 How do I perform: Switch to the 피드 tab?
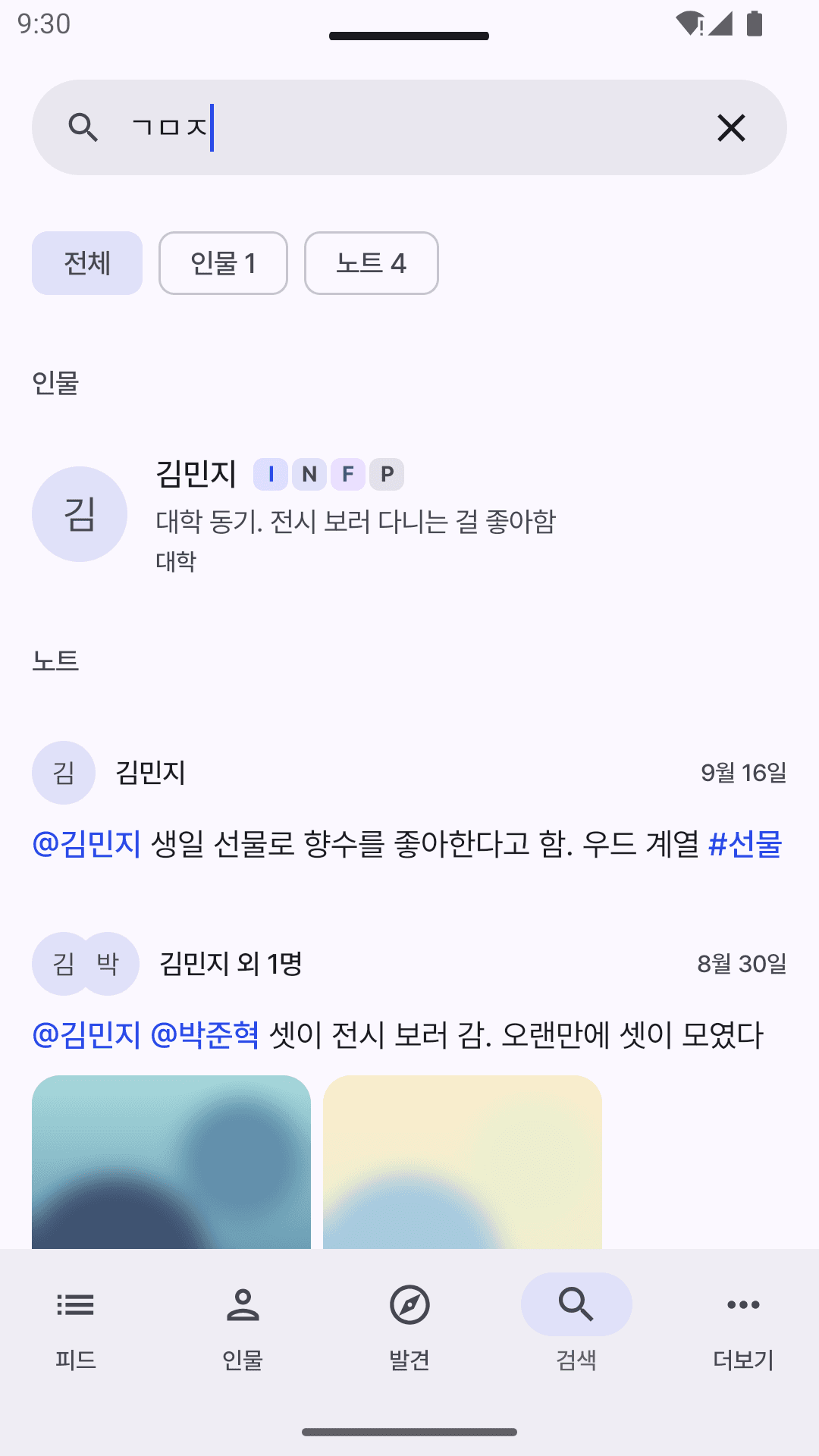click(76, 1329)
